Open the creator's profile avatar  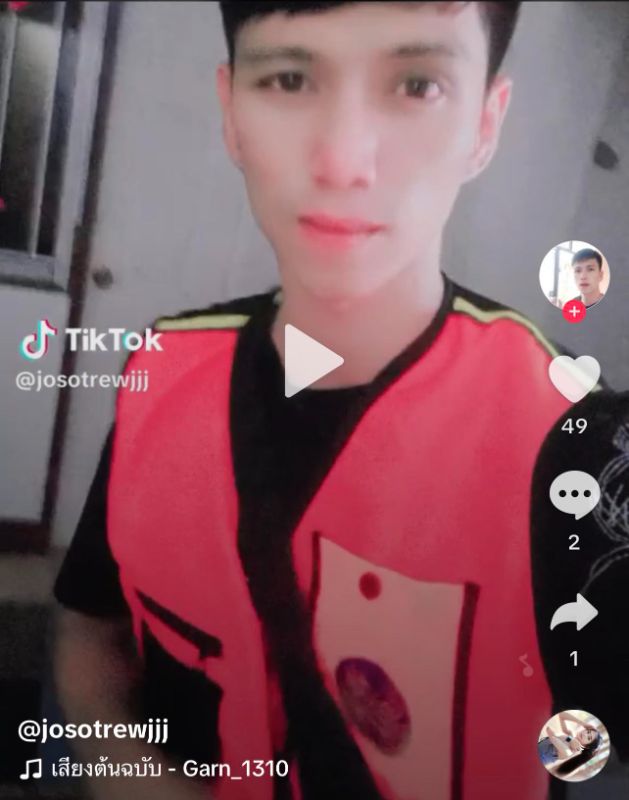click(x=574, y=273)
